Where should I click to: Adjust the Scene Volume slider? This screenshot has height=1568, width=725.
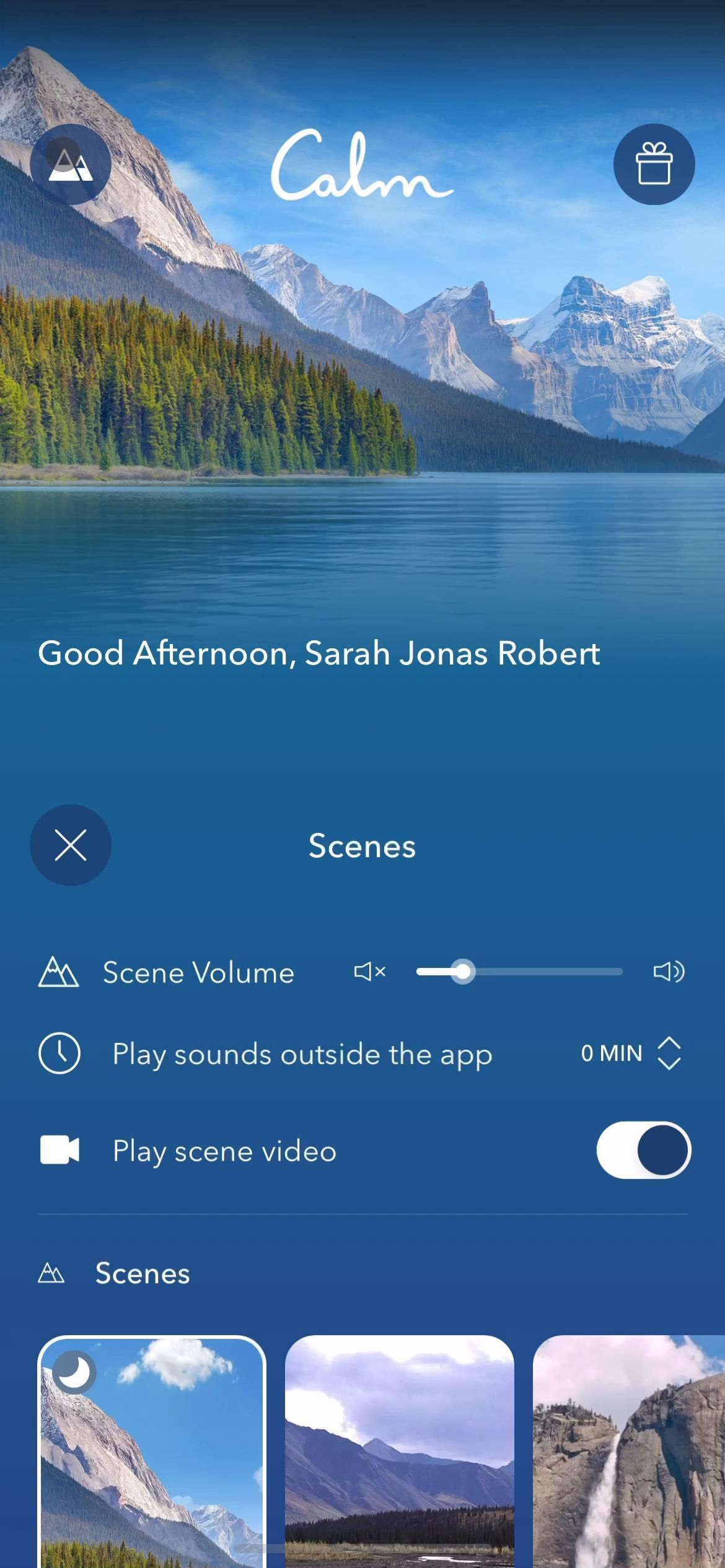click(x=462, y=972)
